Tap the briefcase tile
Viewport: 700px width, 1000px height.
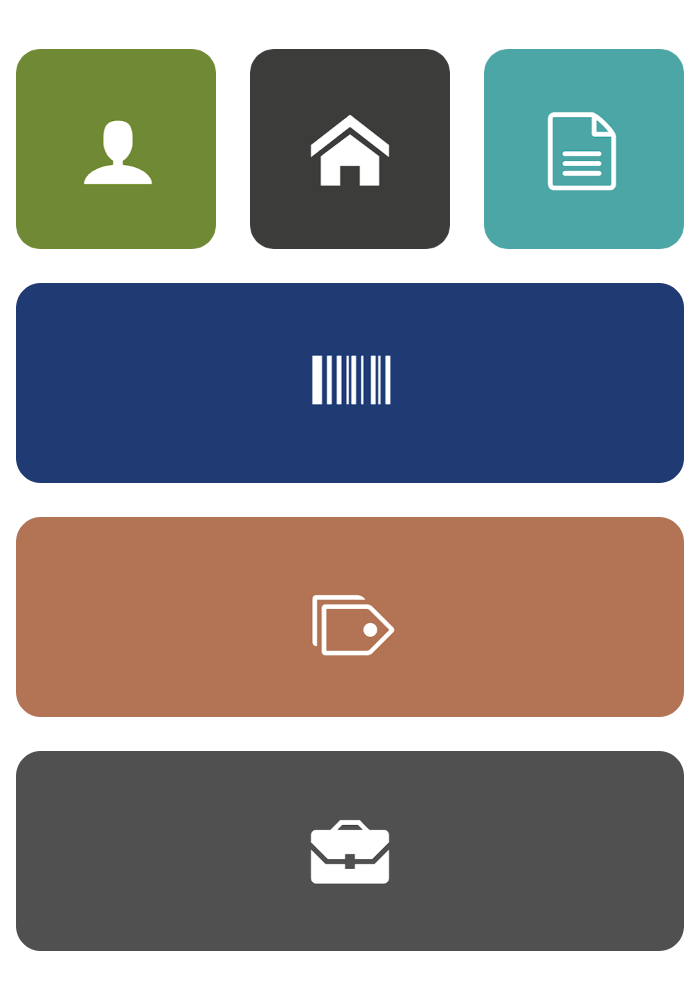pos(350,851)
